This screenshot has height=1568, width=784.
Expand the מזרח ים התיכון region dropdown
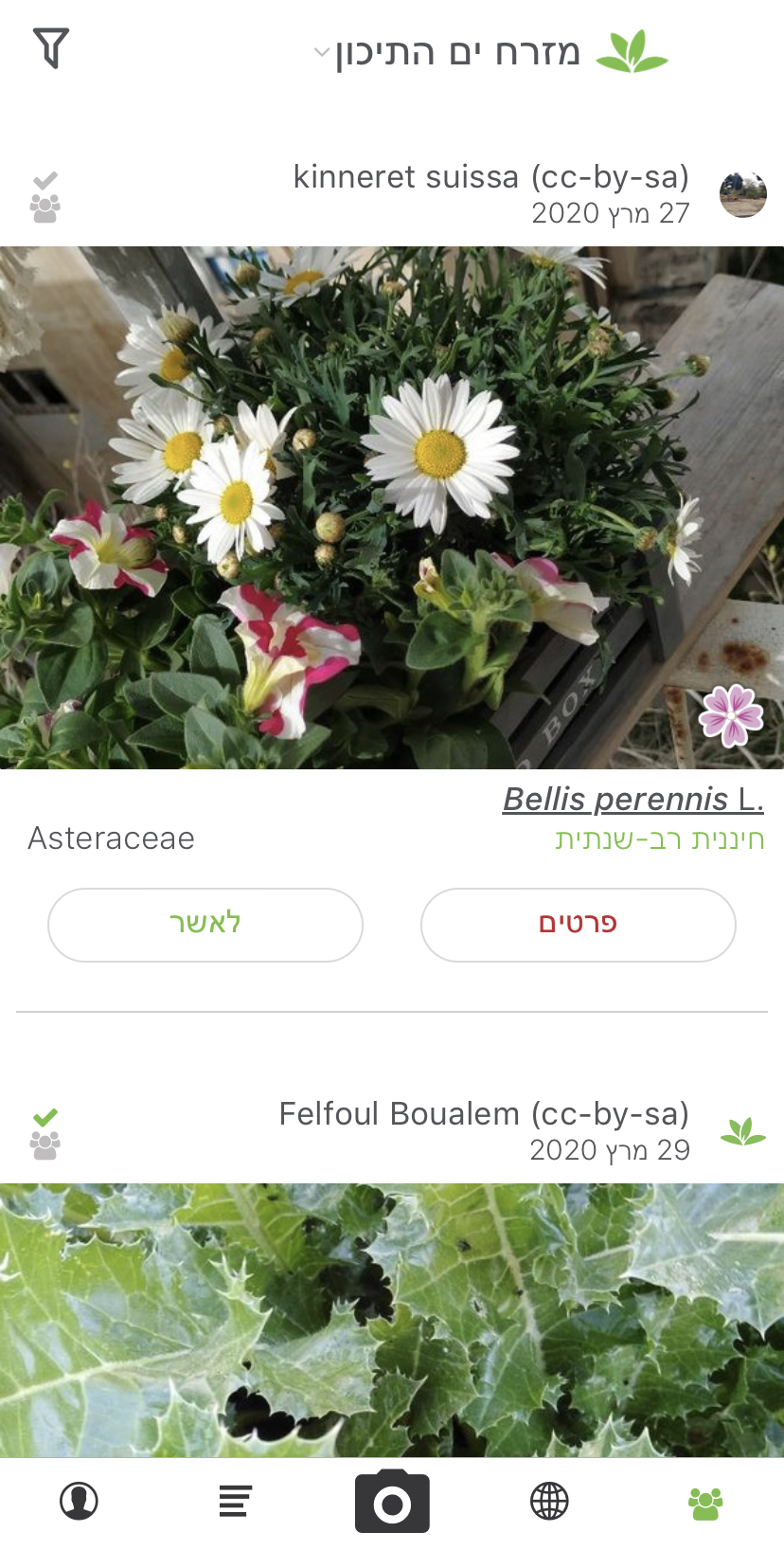[447, 52]
